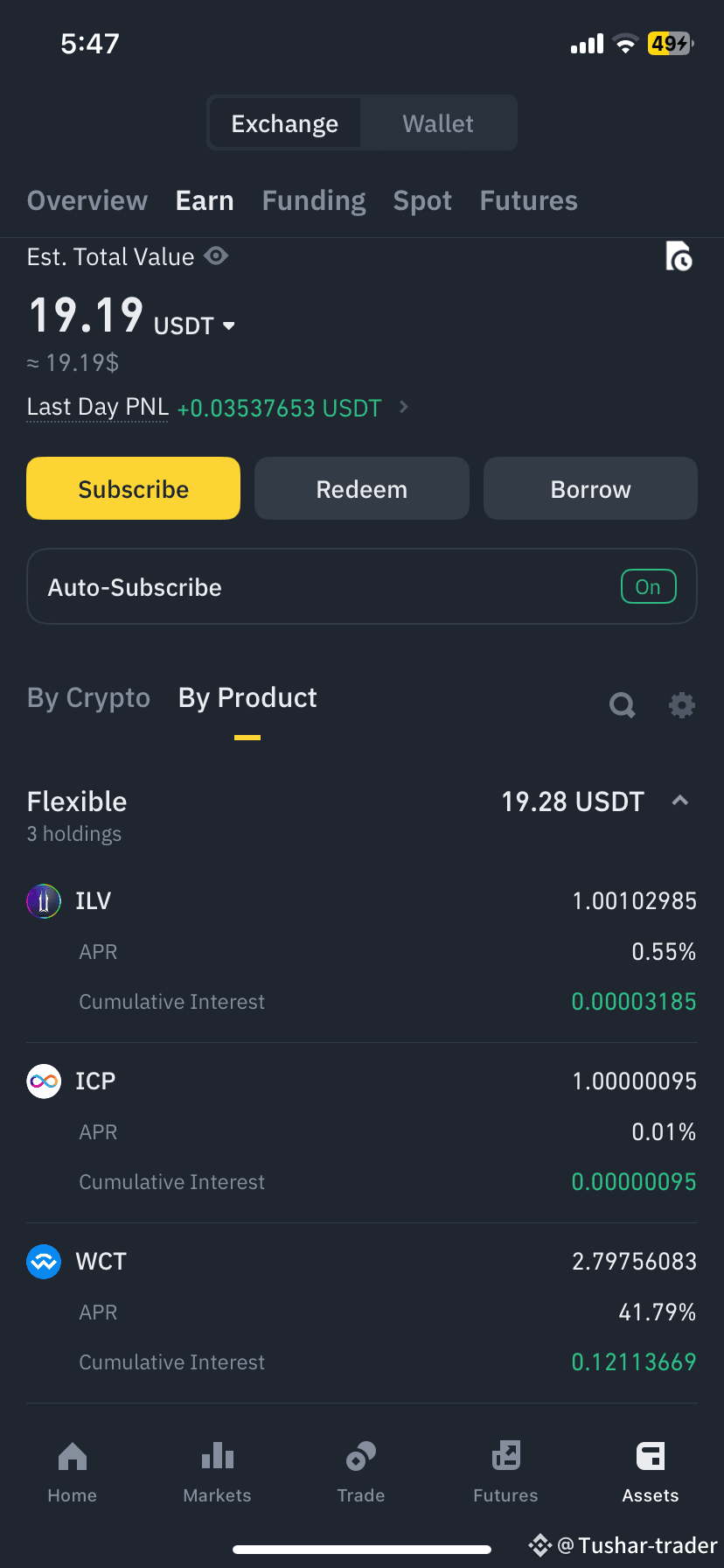Screen dimensions: 724x1568
Task: Open search for Earn products
Action: [623, 705]
